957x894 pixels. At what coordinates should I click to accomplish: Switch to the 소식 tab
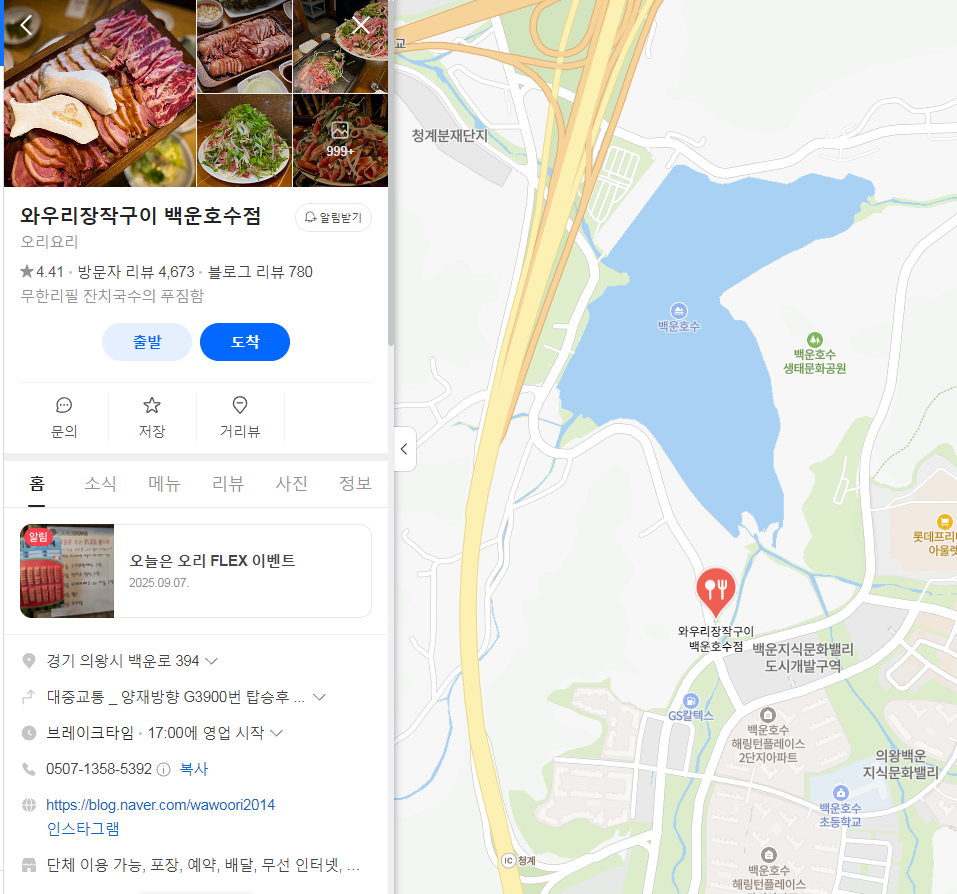(100, 484)
